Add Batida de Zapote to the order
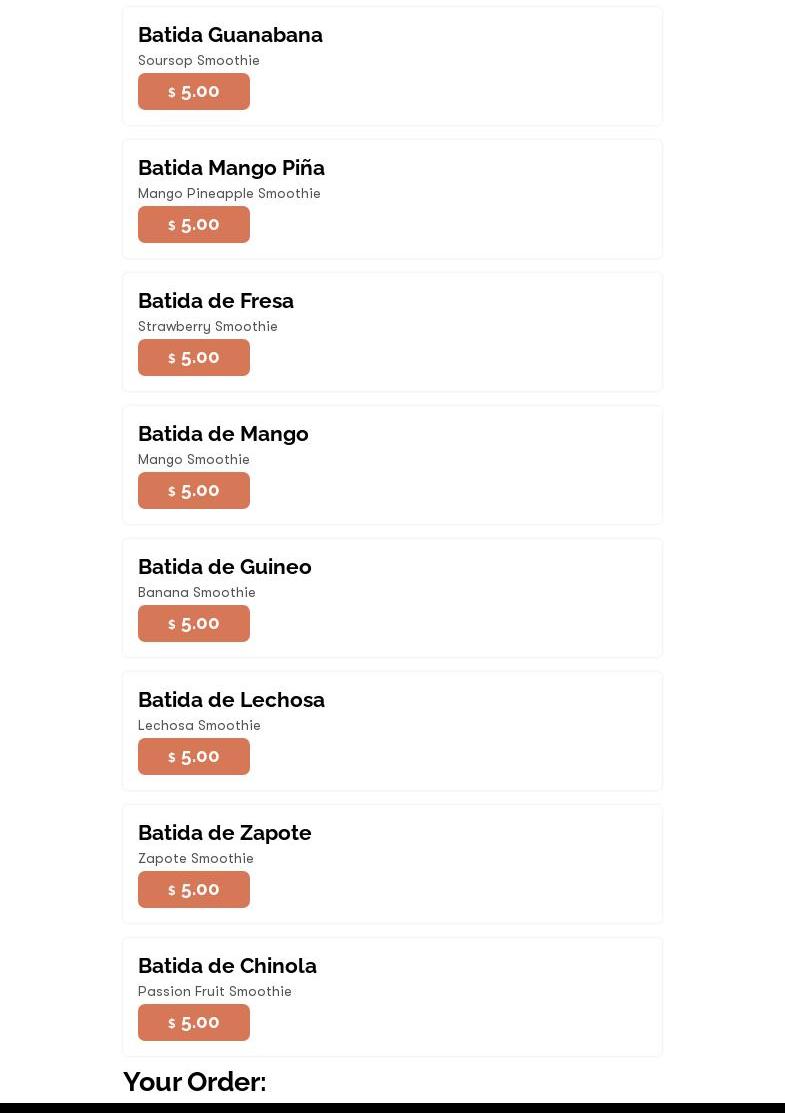Screen dimensions: 785x1113 point(194,890)
